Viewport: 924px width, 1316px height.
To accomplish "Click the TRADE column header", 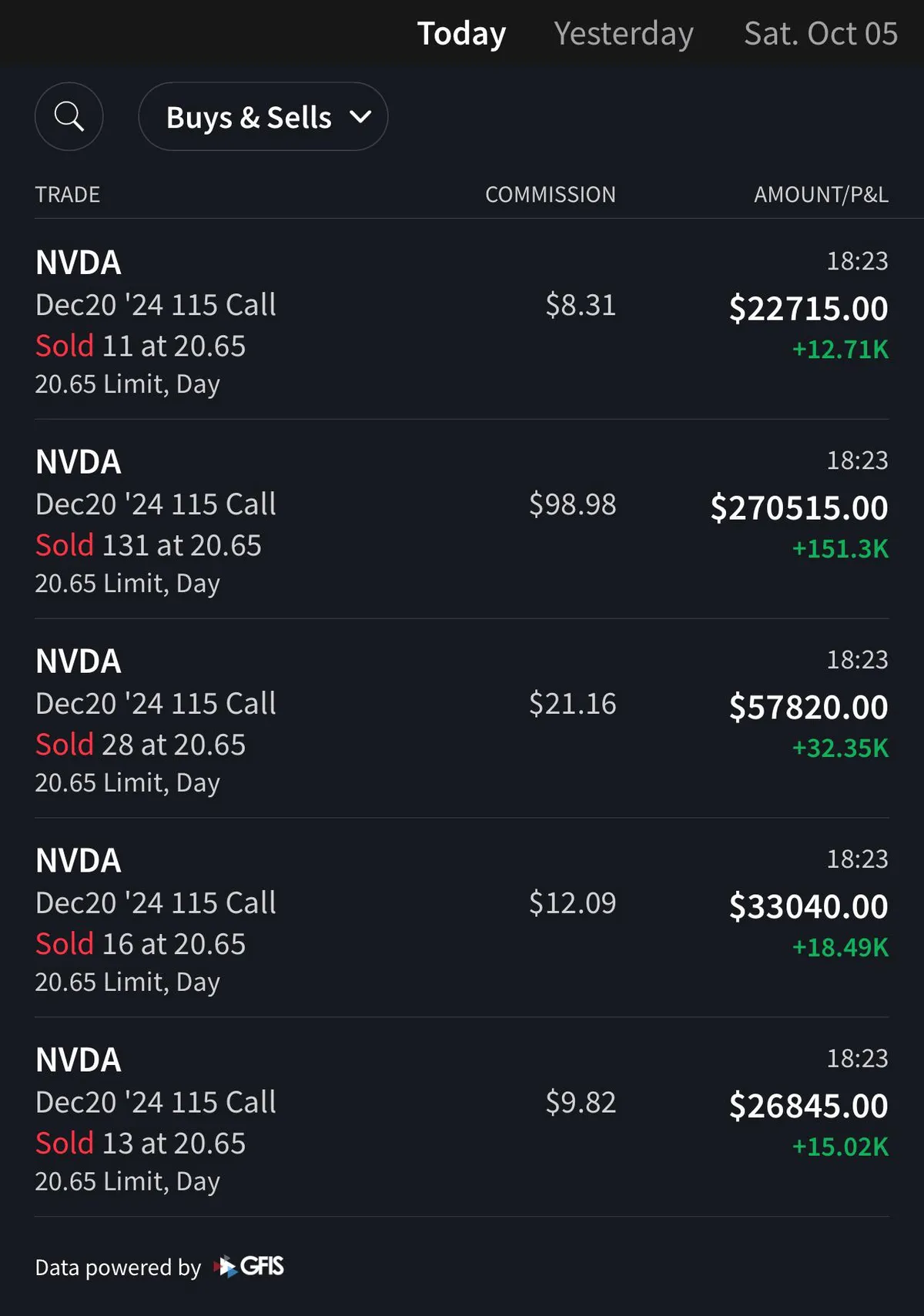I will pyautogui.click(x=67, y=194).
